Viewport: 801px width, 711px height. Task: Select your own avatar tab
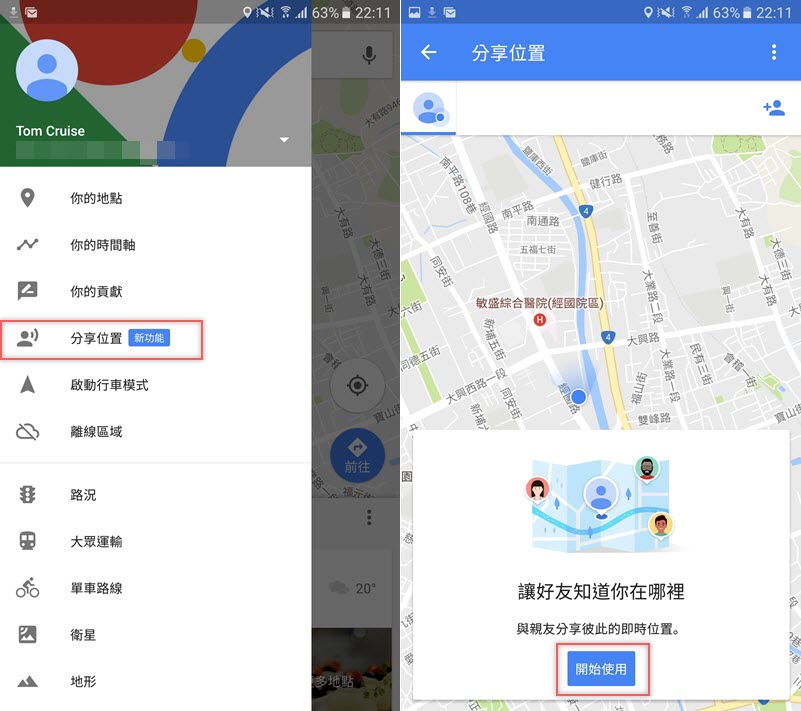[430, 109]
